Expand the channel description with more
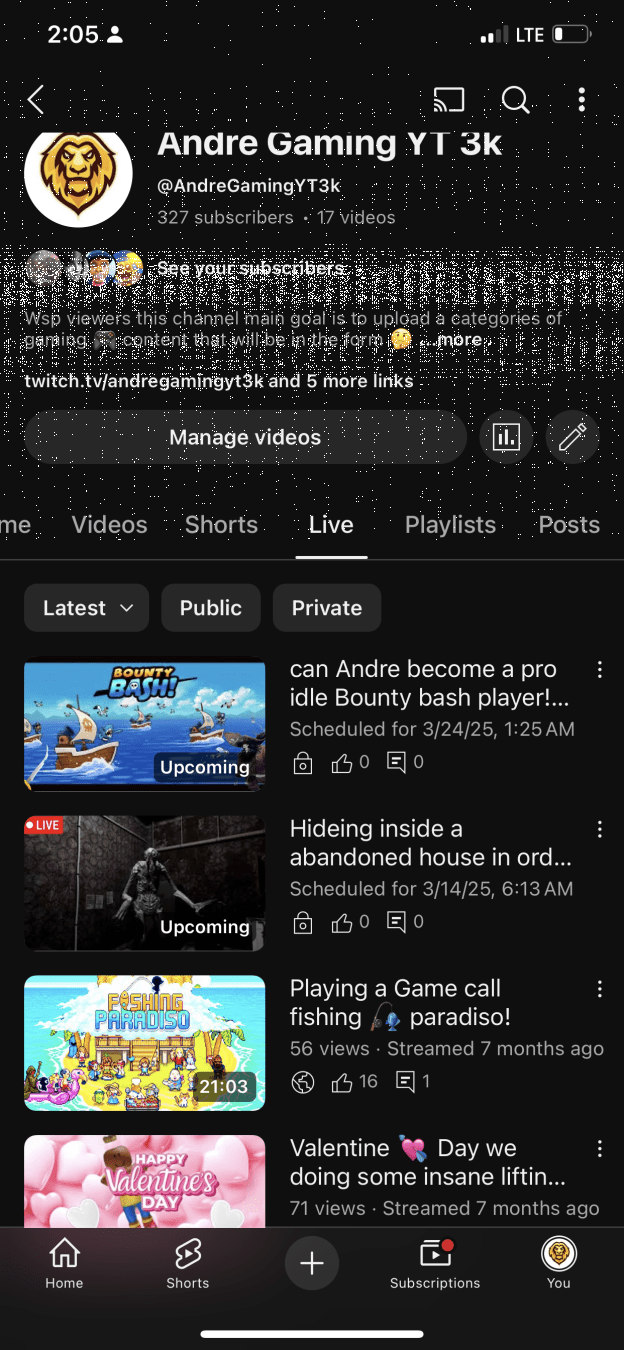The height and width of the screenshot is (1350, 624). 451,340
